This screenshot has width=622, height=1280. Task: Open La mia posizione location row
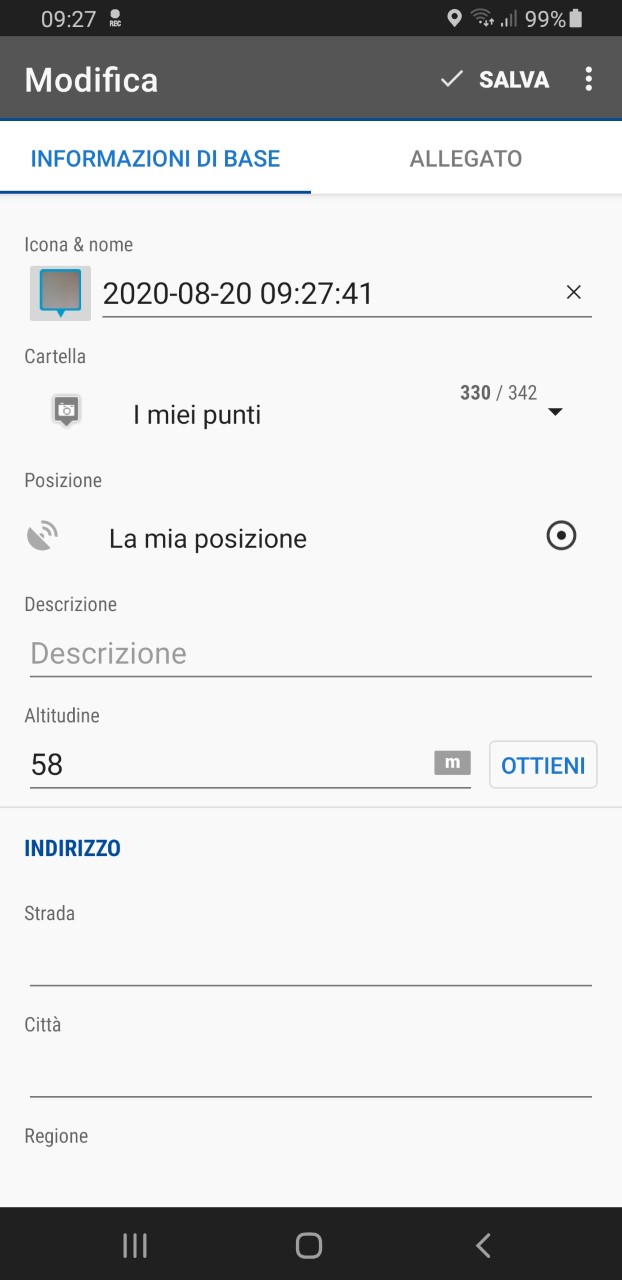(208, 539)
